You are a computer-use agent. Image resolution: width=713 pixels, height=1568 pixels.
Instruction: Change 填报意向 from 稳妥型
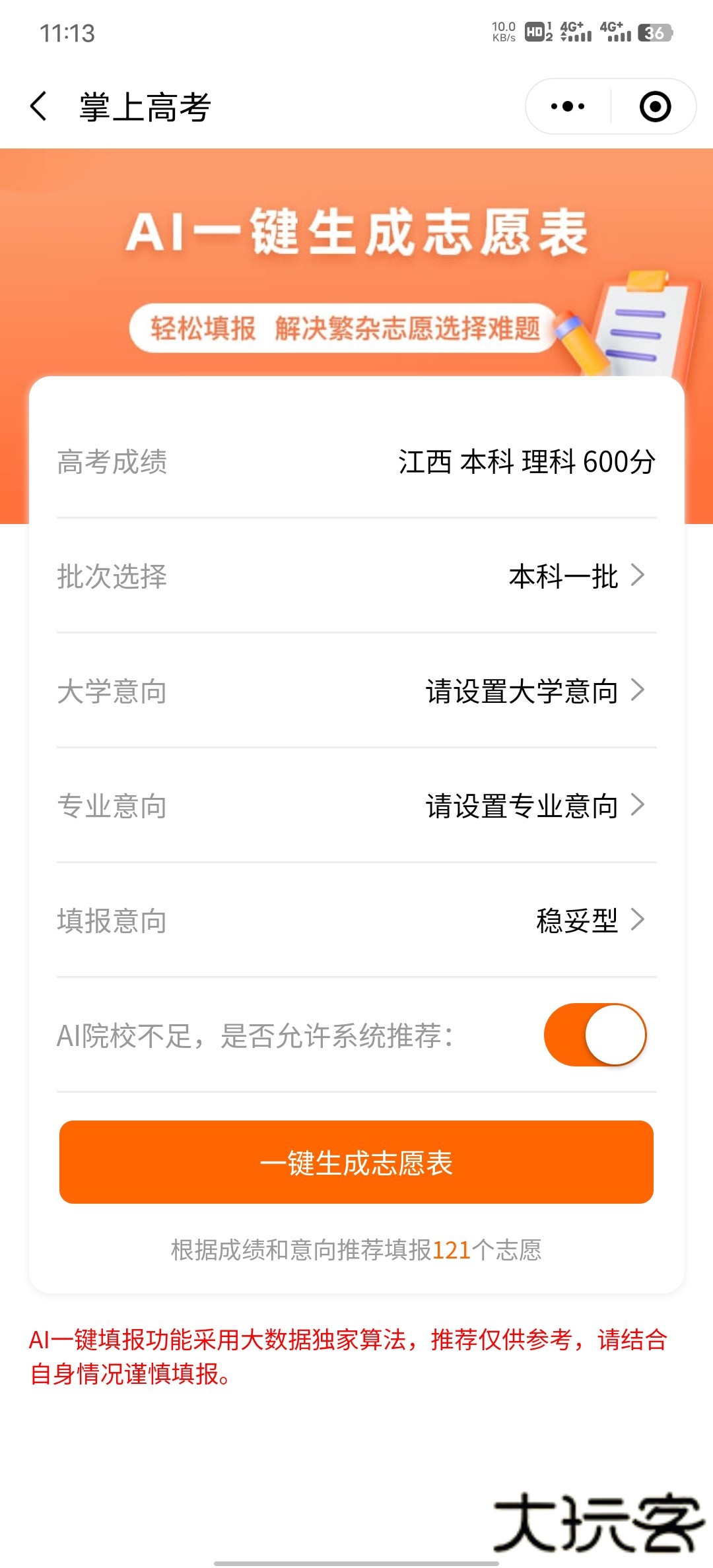click(x=589, y=921)
